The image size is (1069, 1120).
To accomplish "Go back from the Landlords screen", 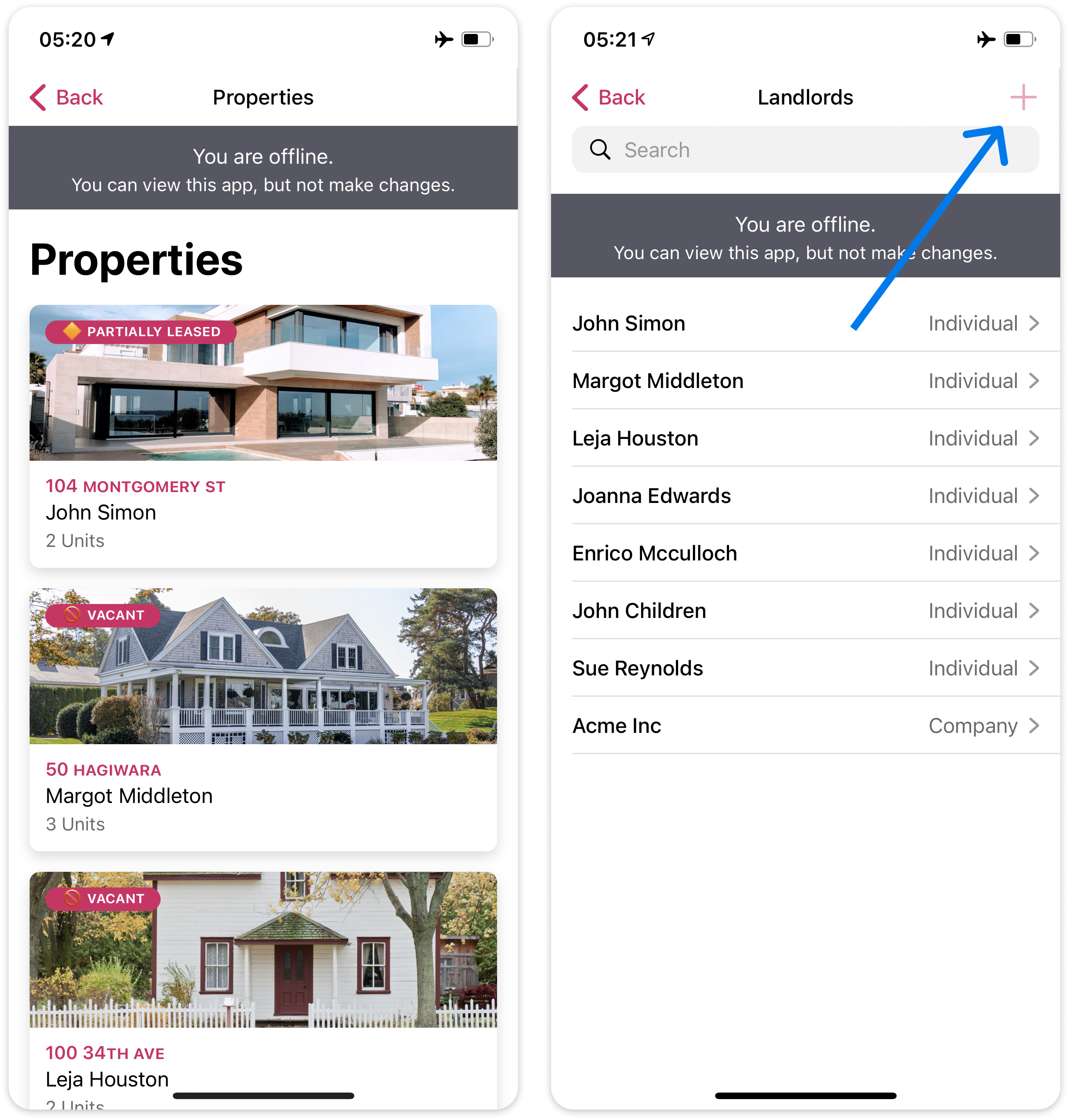I will tap(608, 98).
